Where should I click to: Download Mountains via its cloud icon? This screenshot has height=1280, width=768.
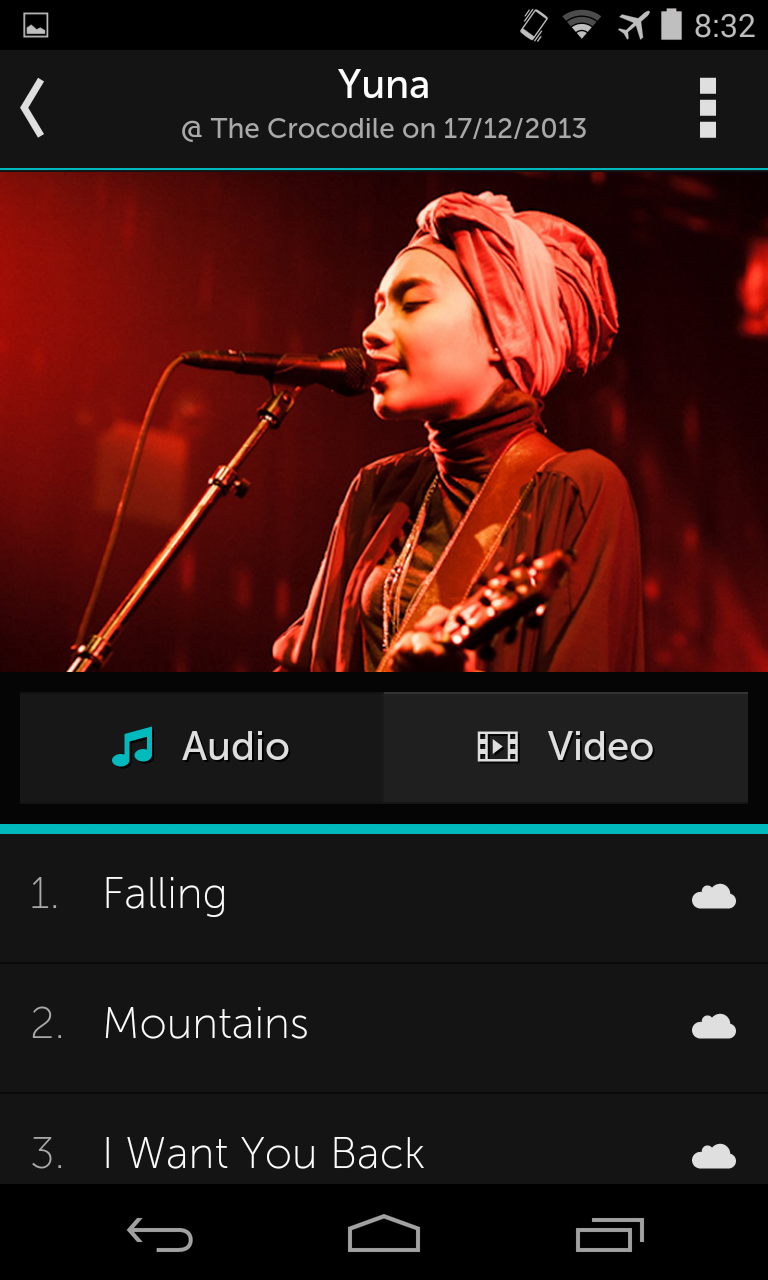[714, 1027]
